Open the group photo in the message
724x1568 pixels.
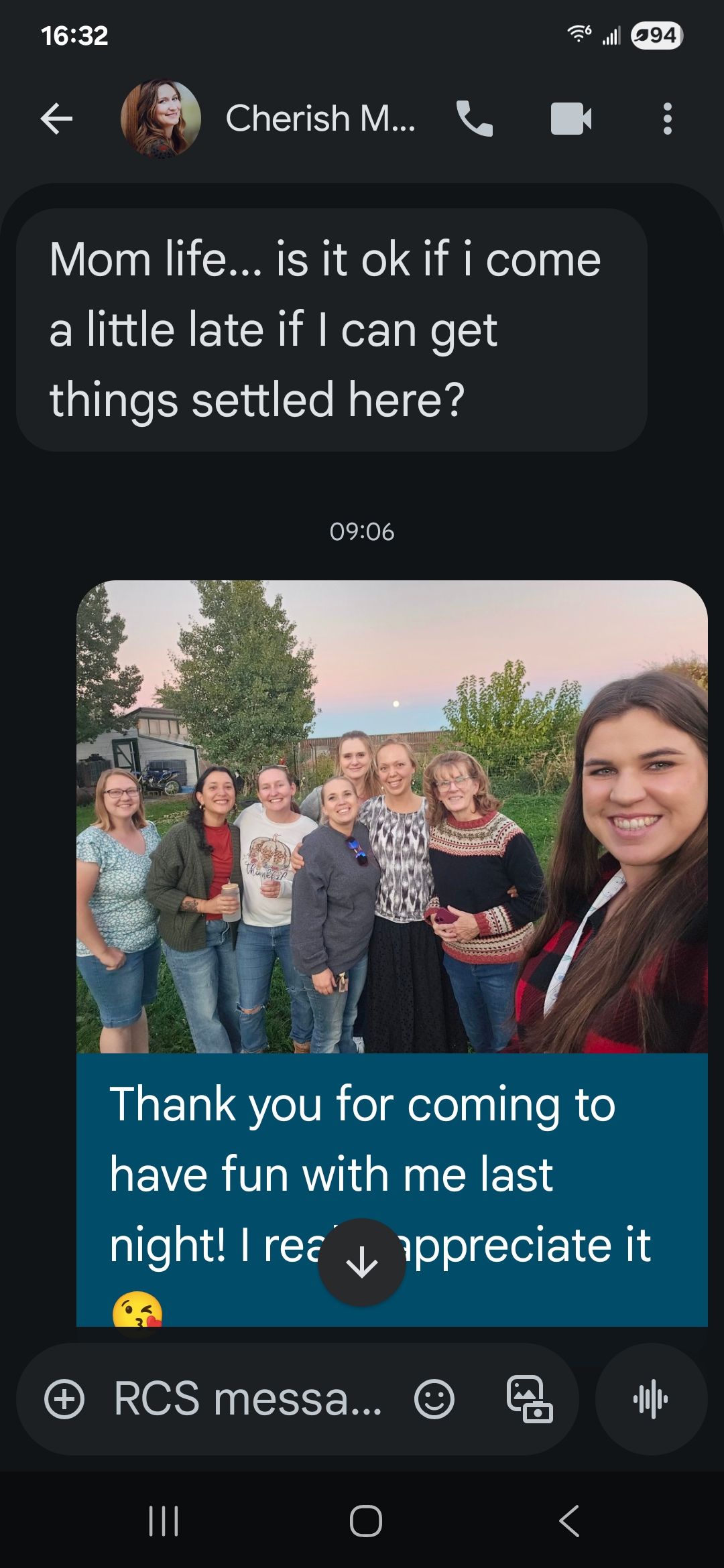392,816
